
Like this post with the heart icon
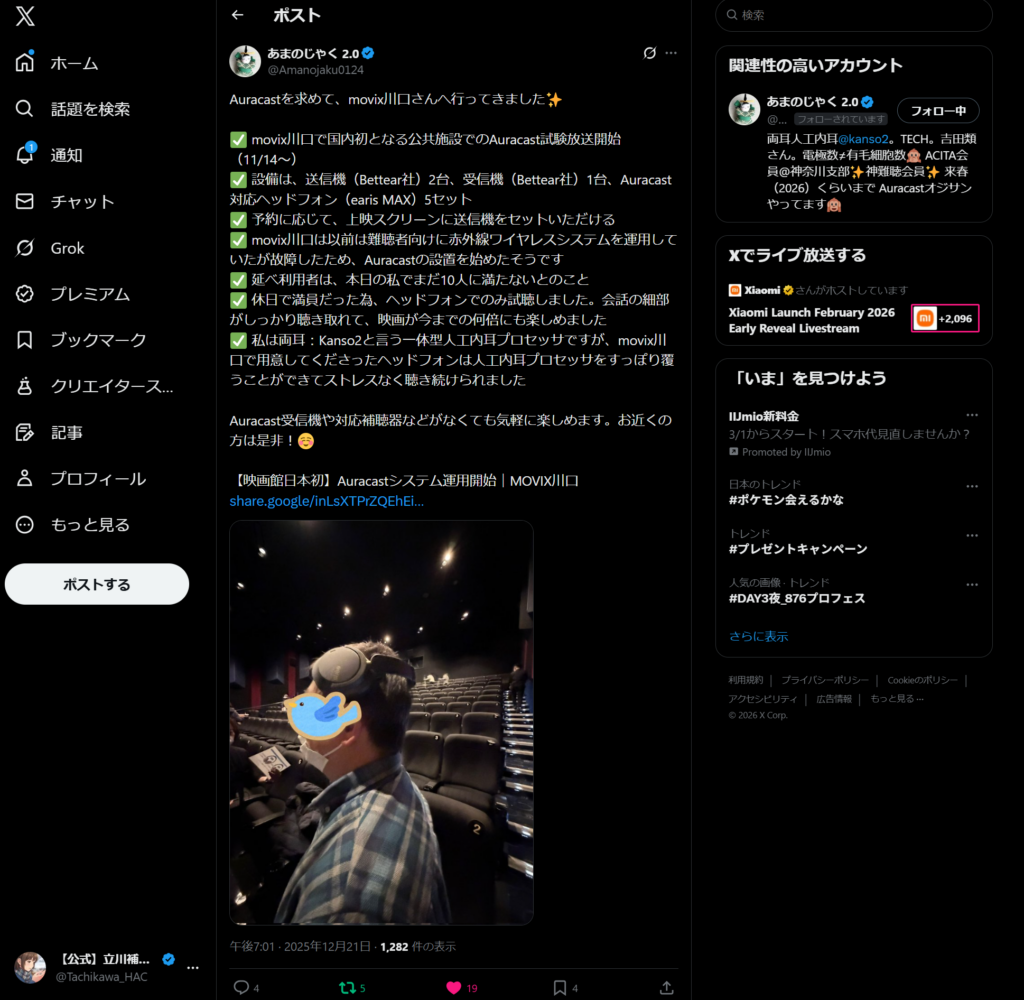point(453,988)
